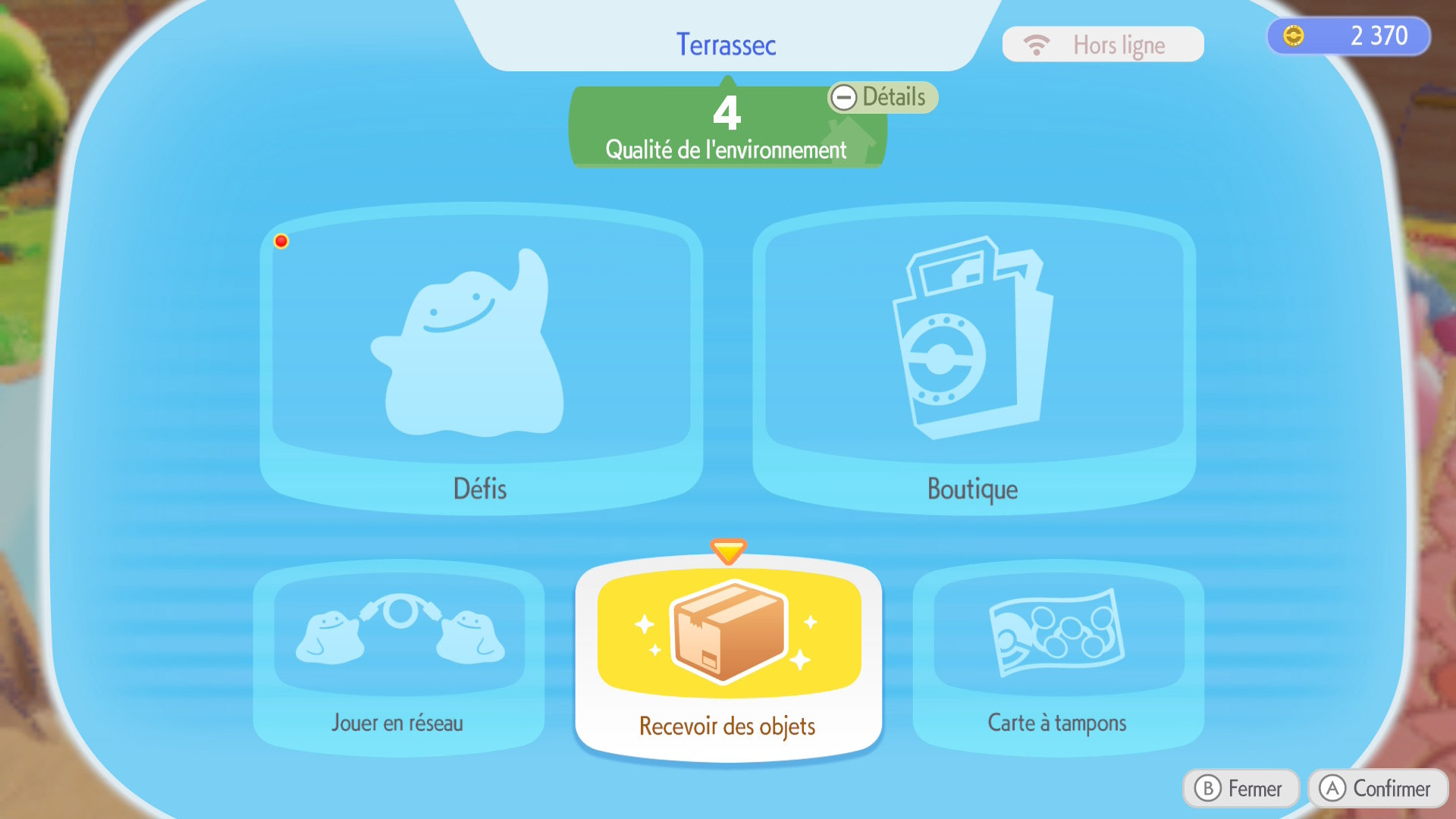Open the Défis tile
The height and width of the screenshot is (819, 1456).
[481, 360]
